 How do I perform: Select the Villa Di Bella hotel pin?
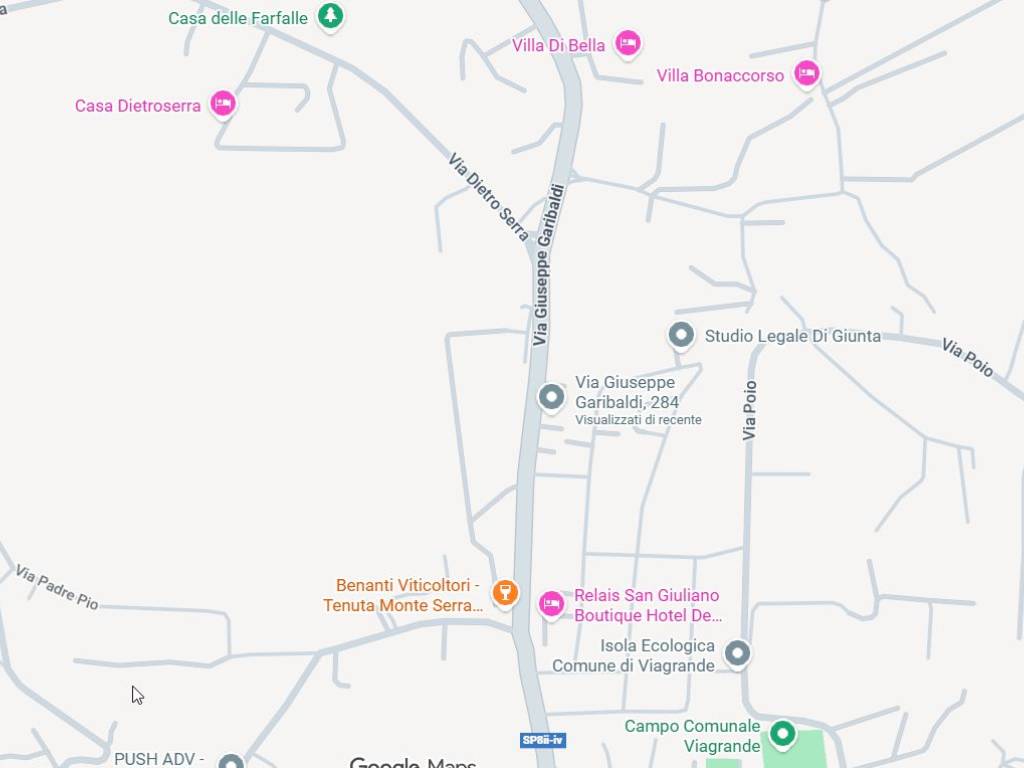point(627,43)
